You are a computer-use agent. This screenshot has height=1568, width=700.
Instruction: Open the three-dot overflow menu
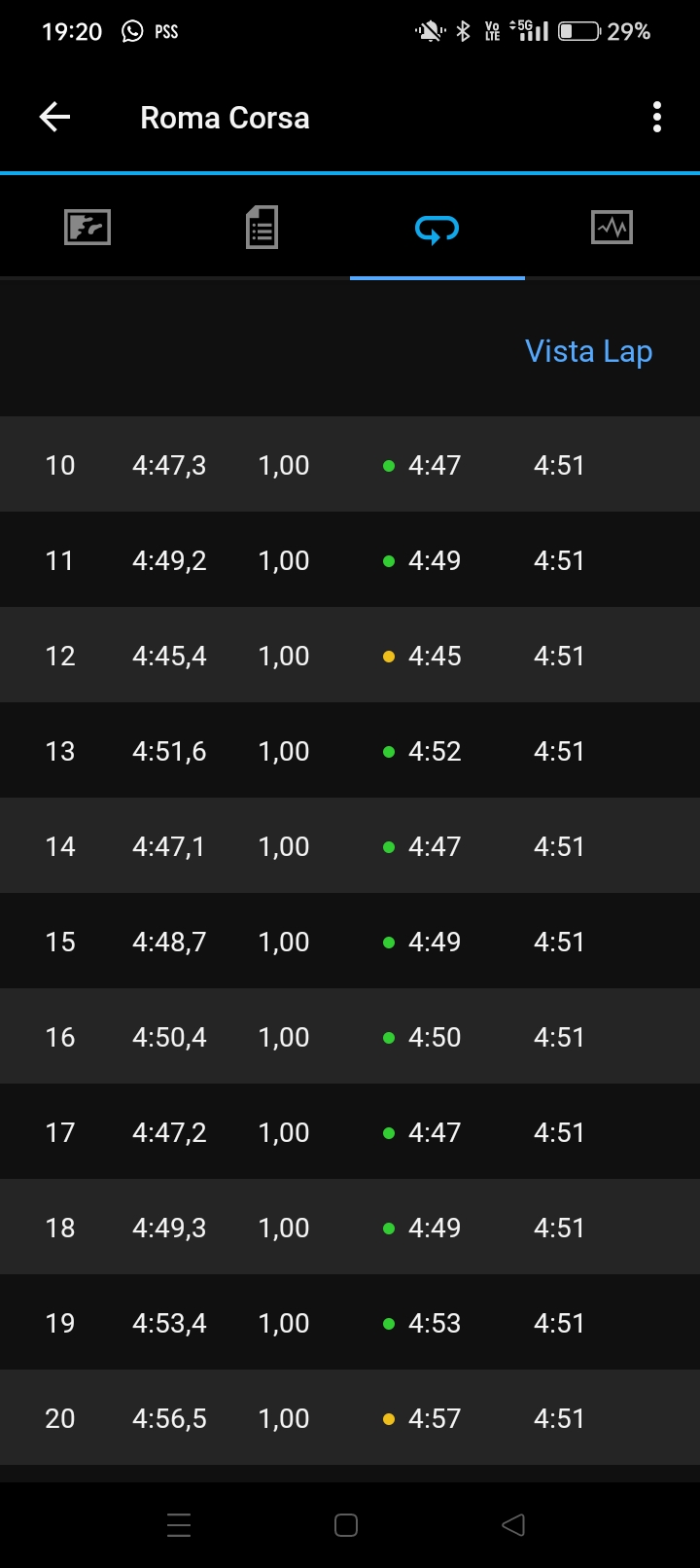[x=657, y=118]
